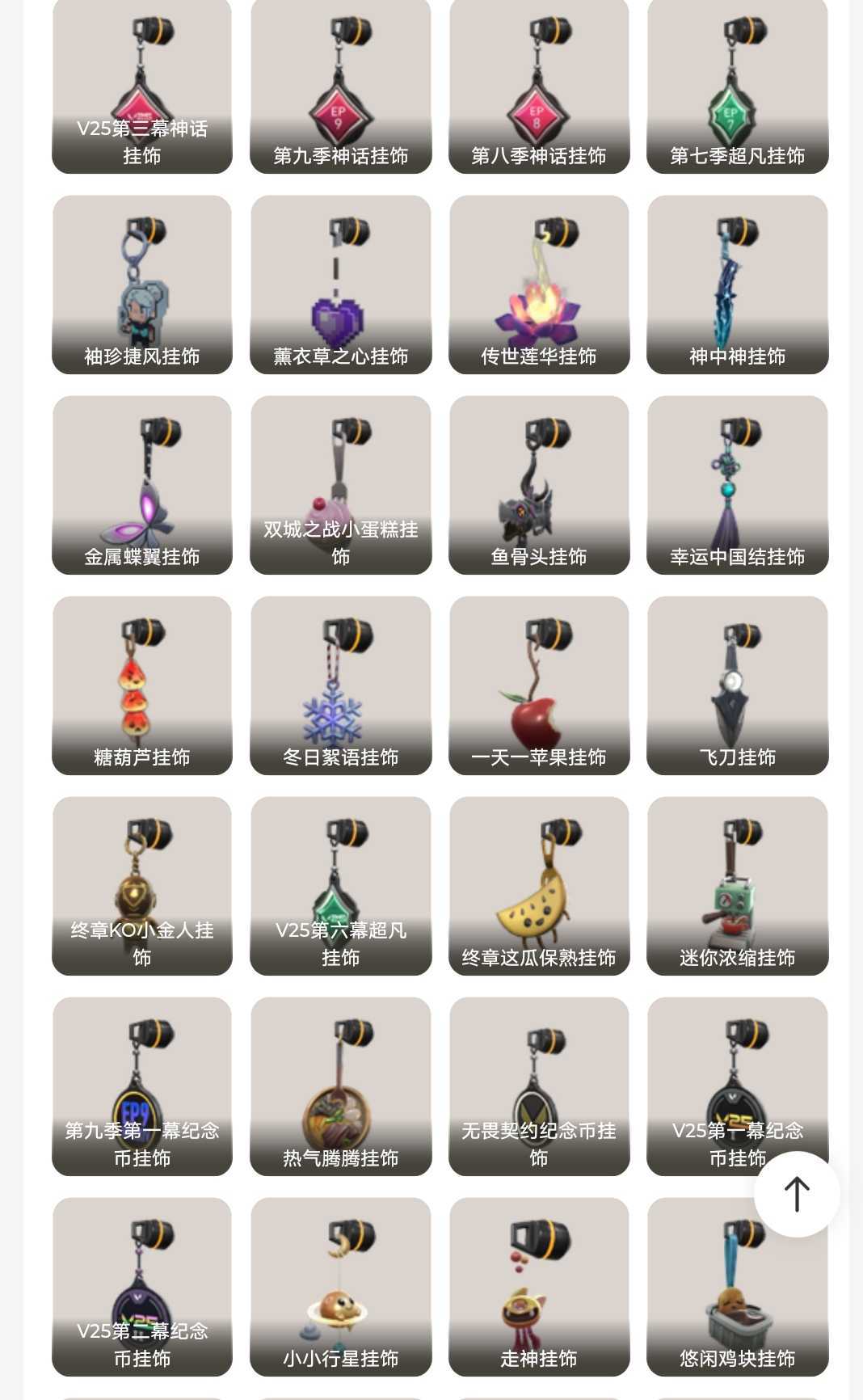Screen dimensions: 863x1400
Task: Select 冬日絮语挂饰 snowflake item
Action: (340, 685)
